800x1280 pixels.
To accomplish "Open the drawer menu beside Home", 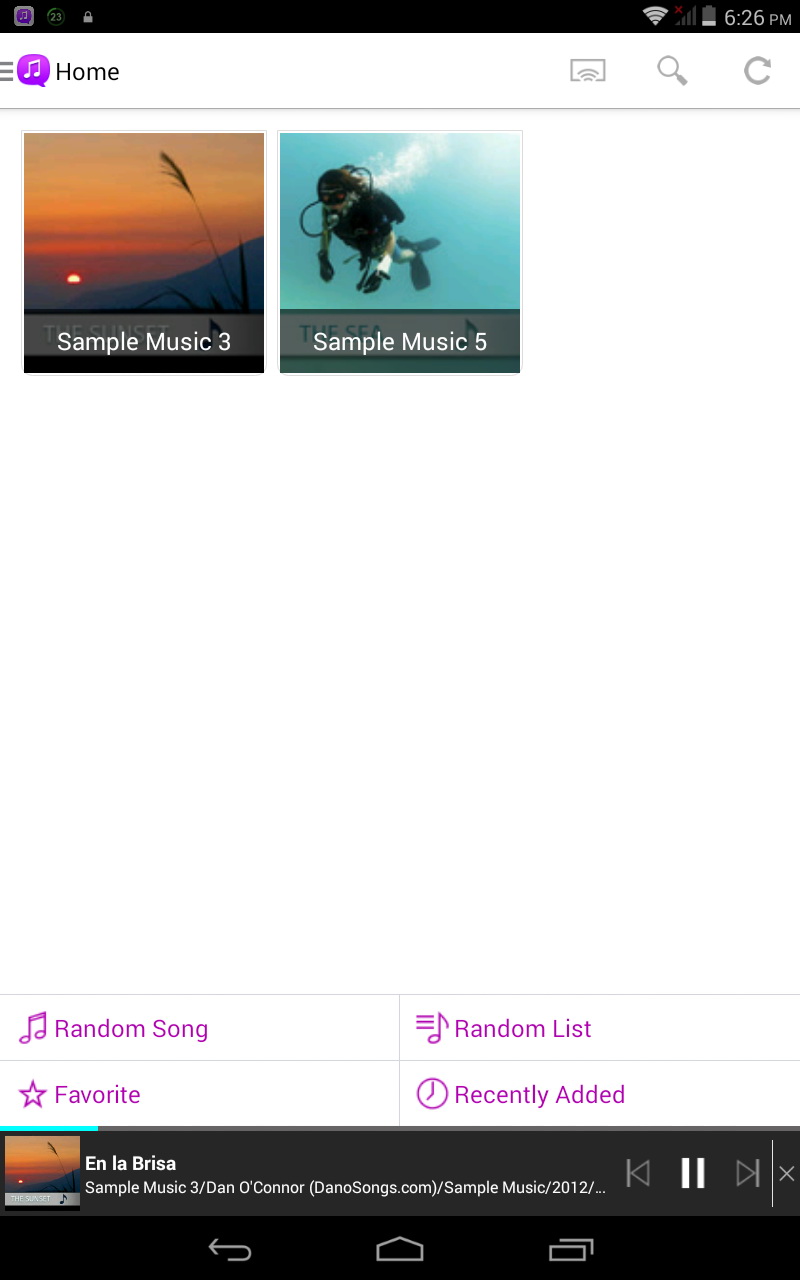I will click(7, 71).
